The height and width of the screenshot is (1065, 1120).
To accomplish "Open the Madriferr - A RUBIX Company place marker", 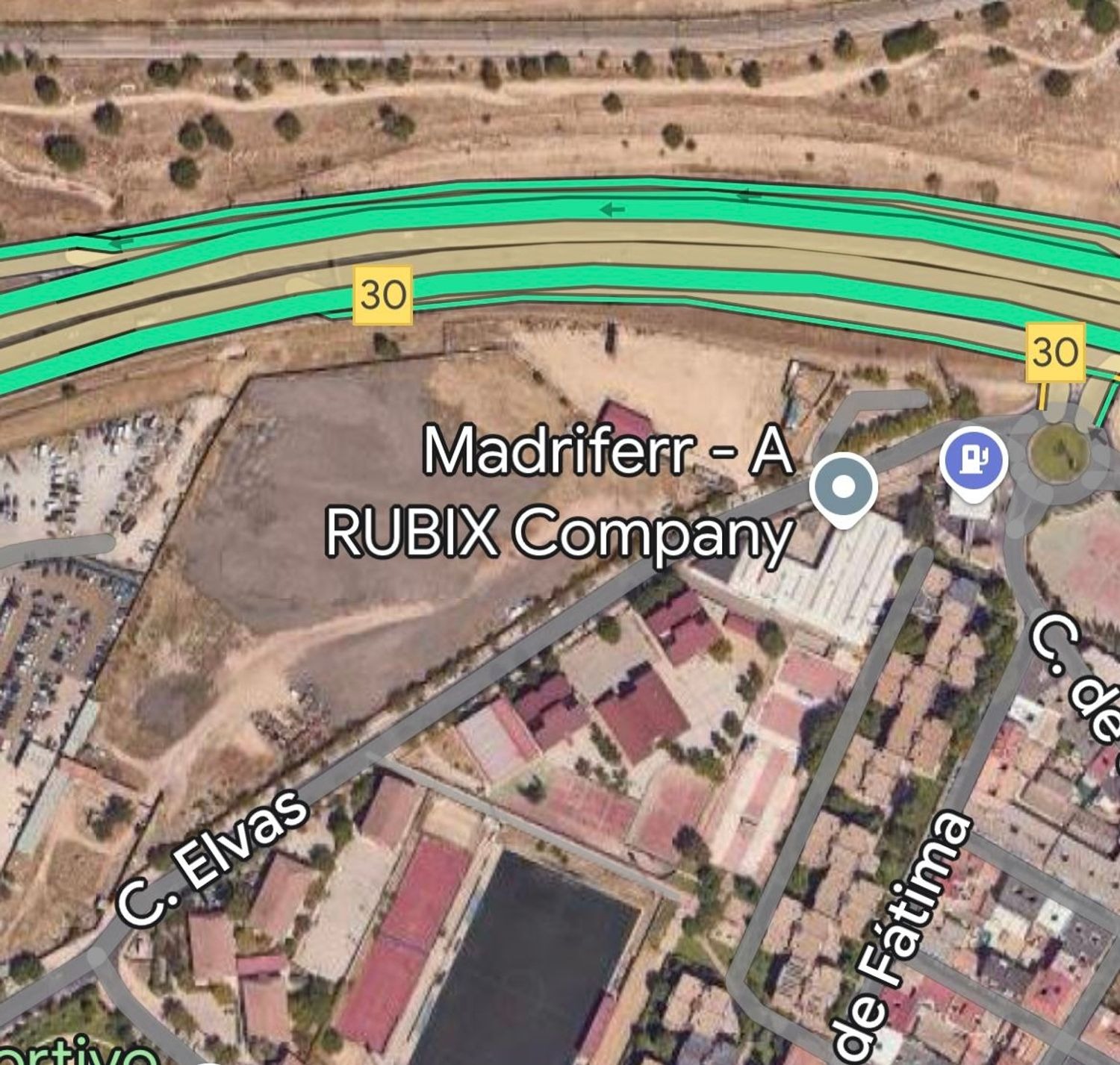I will [x=843, y=487].
